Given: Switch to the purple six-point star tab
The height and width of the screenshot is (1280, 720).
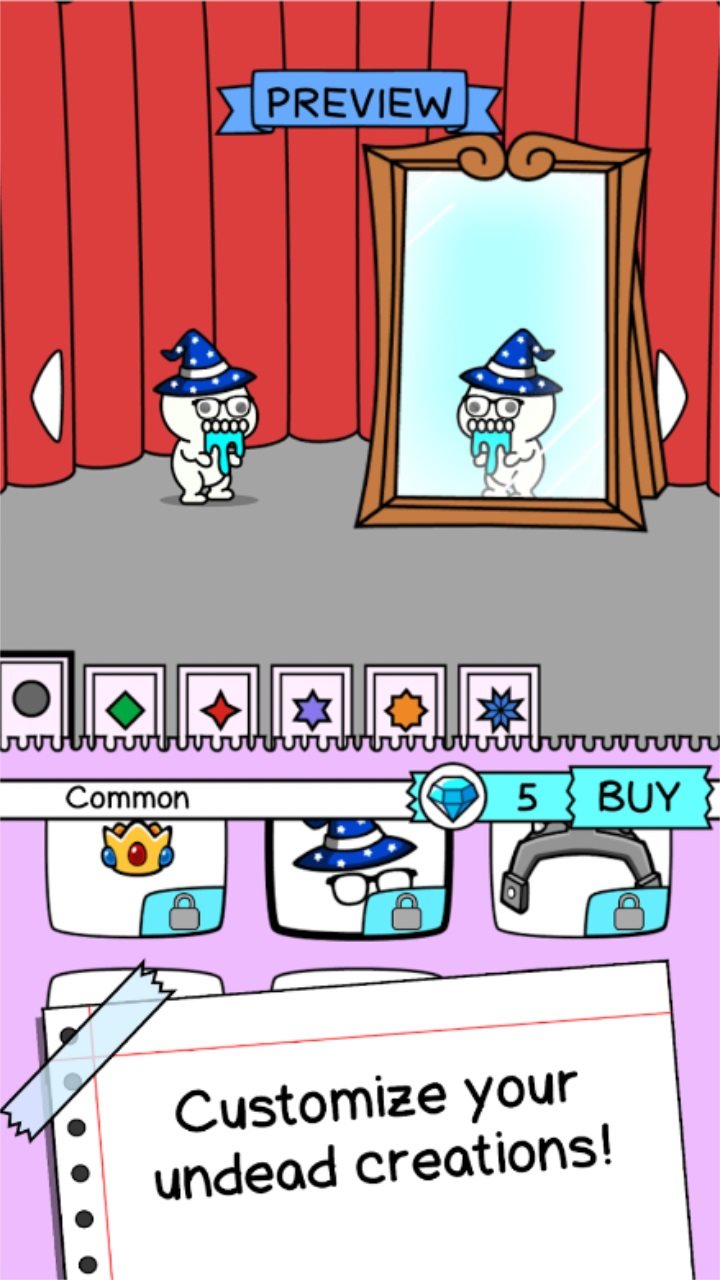Looking at the screenshot, I should 312,708.
